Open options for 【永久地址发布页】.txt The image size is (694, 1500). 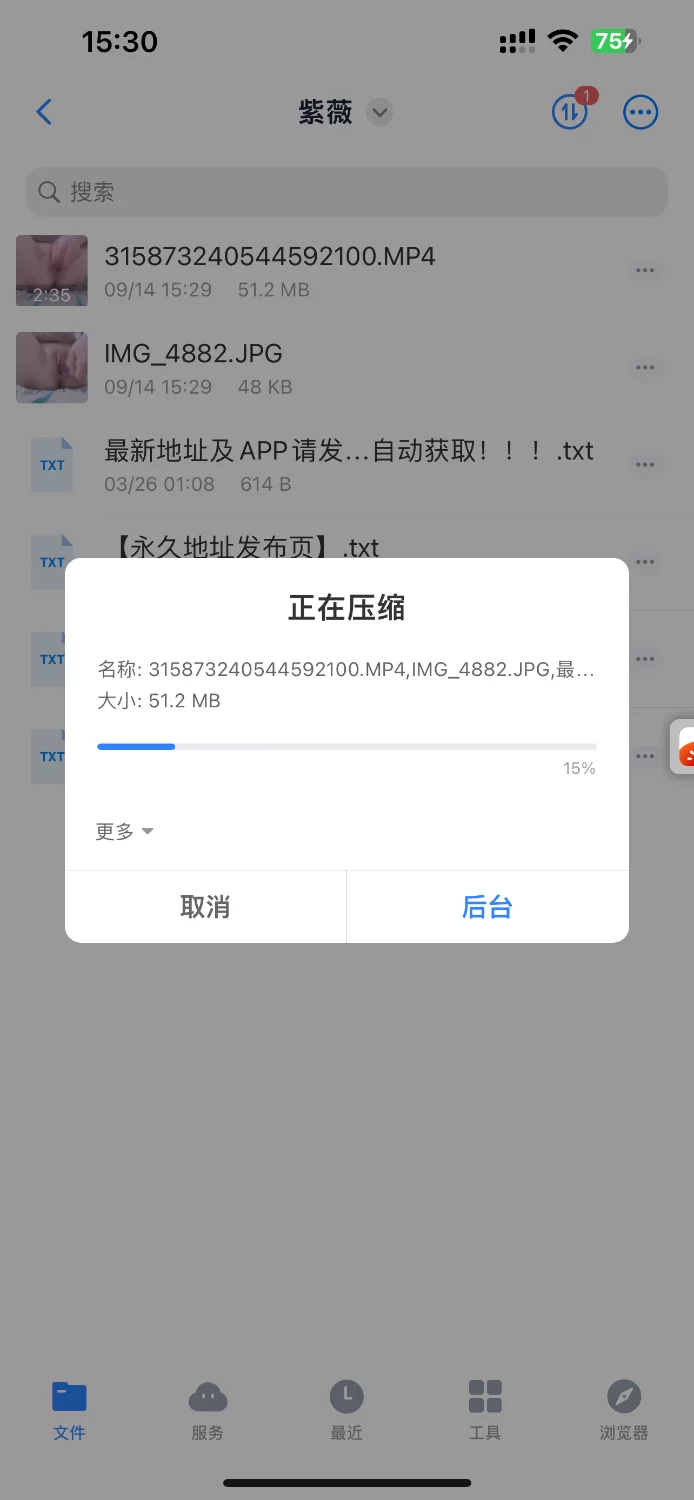tap(644, 562)
